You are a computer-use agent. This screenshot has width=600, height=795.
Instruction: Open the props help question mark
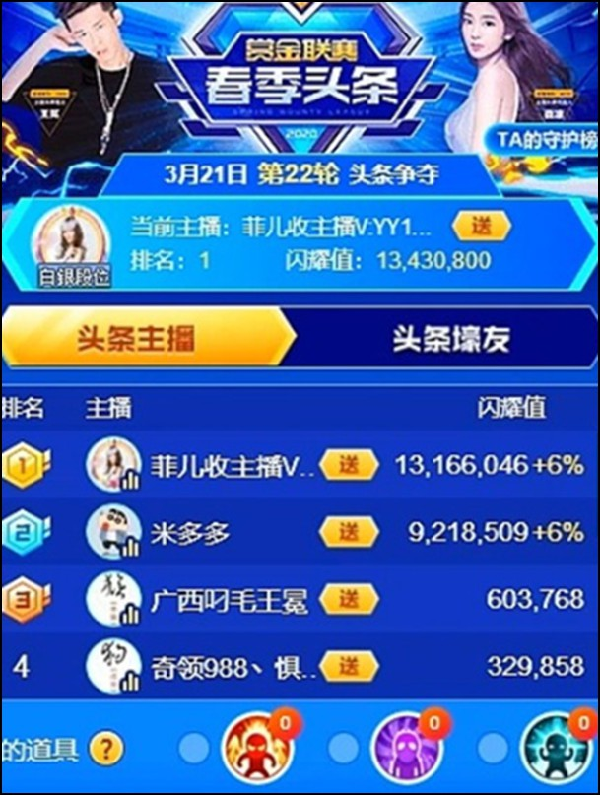(x=106, y=748)
